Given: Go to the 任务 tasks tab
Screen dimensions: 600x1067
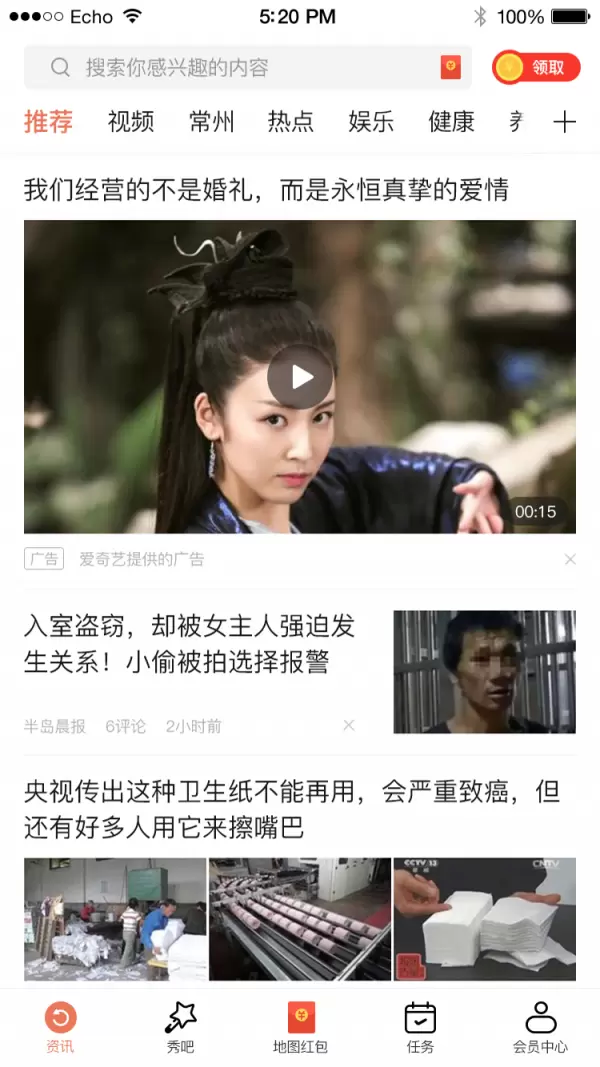Looking at the screenshot, I should [420, 1028].
